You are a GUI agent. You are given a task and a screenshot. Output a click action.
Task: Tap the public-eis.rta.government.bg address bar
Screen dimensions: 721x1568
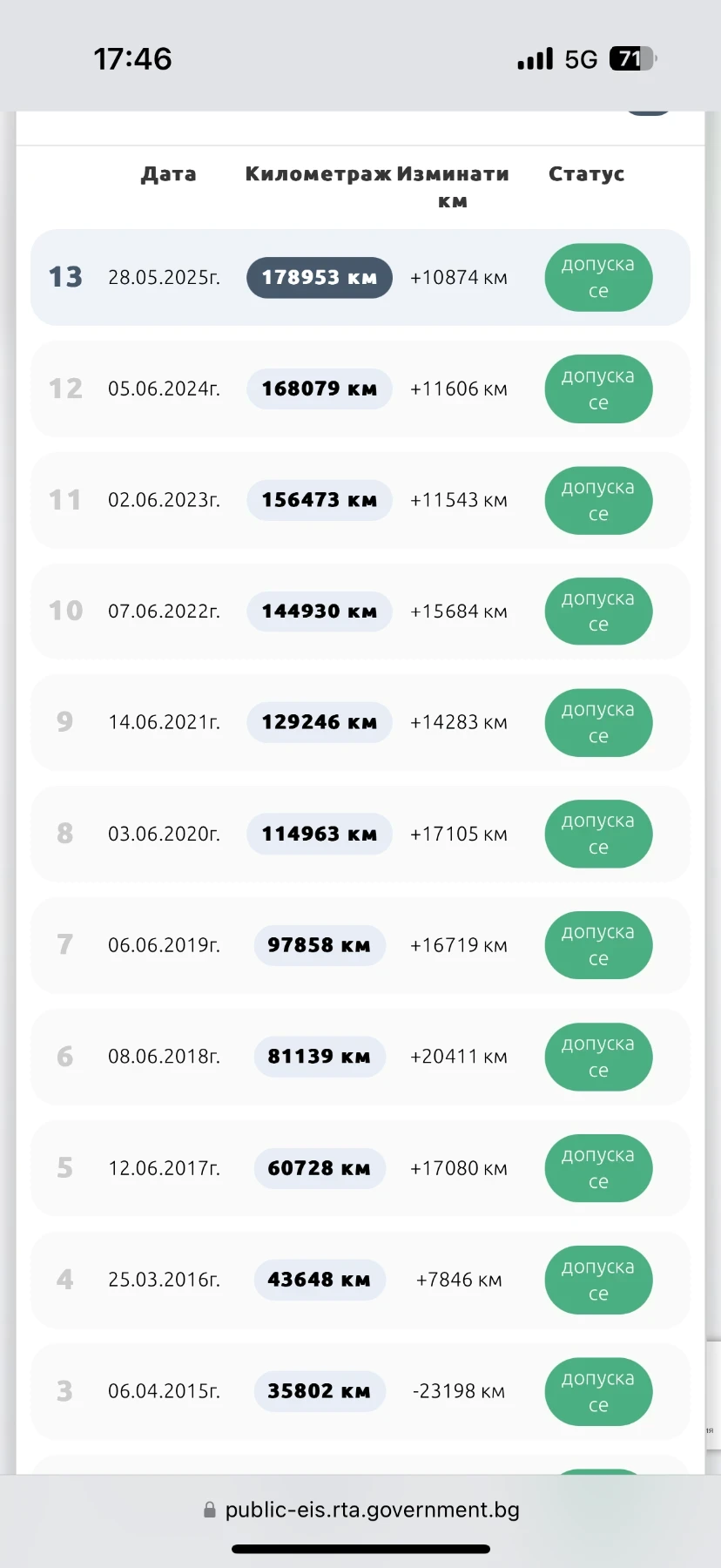click(x=362, y=1510)
